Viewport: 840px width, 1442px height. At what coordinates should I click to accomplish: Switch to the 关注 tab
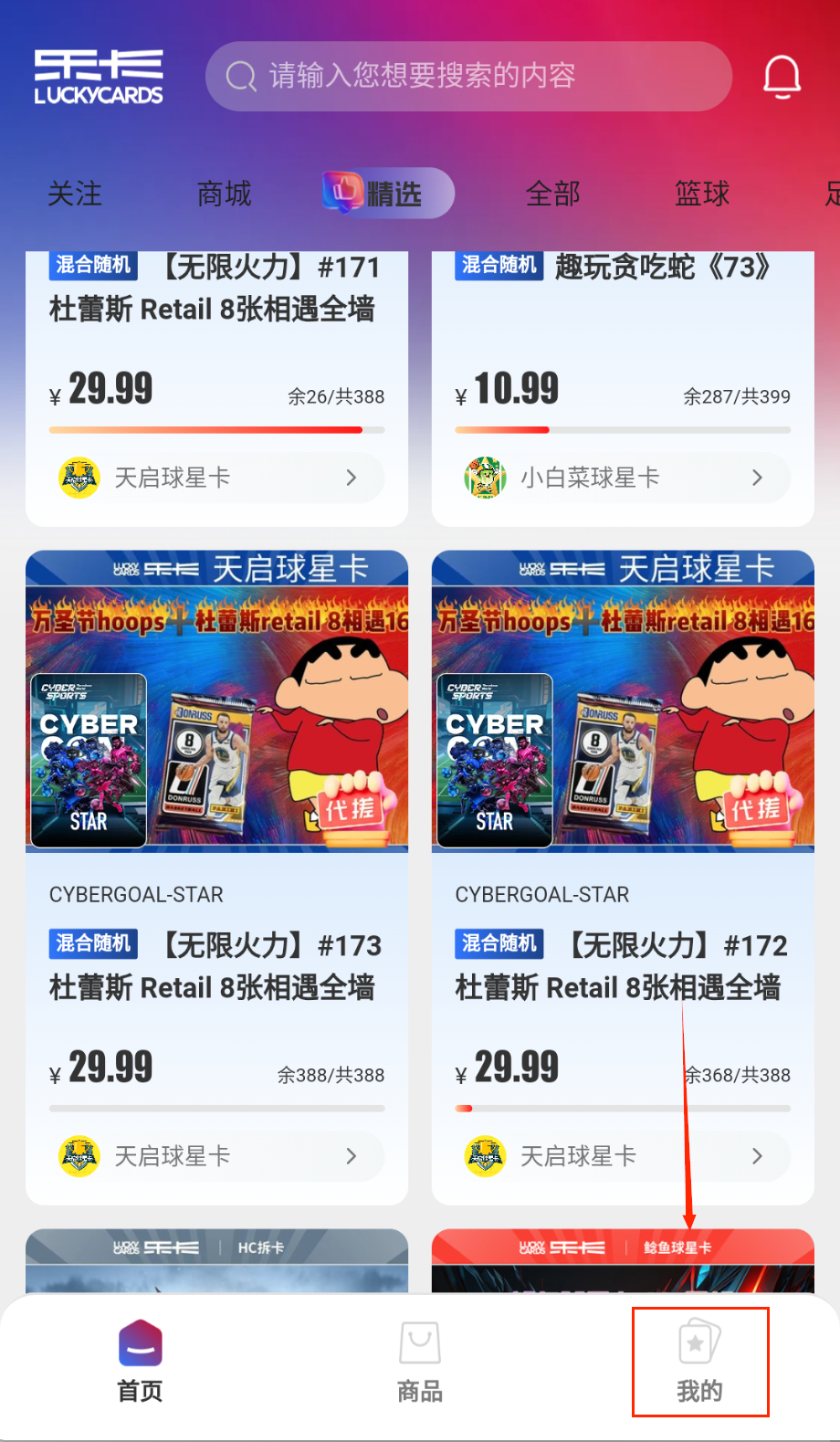75,194
